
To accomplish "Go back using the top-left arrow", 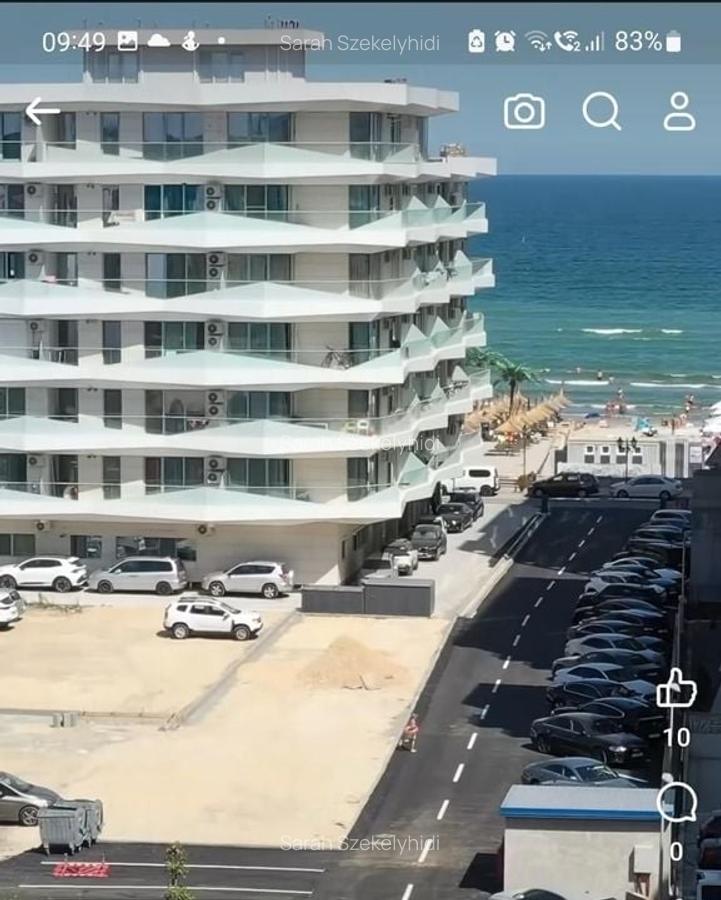I will tap(42, 111).
